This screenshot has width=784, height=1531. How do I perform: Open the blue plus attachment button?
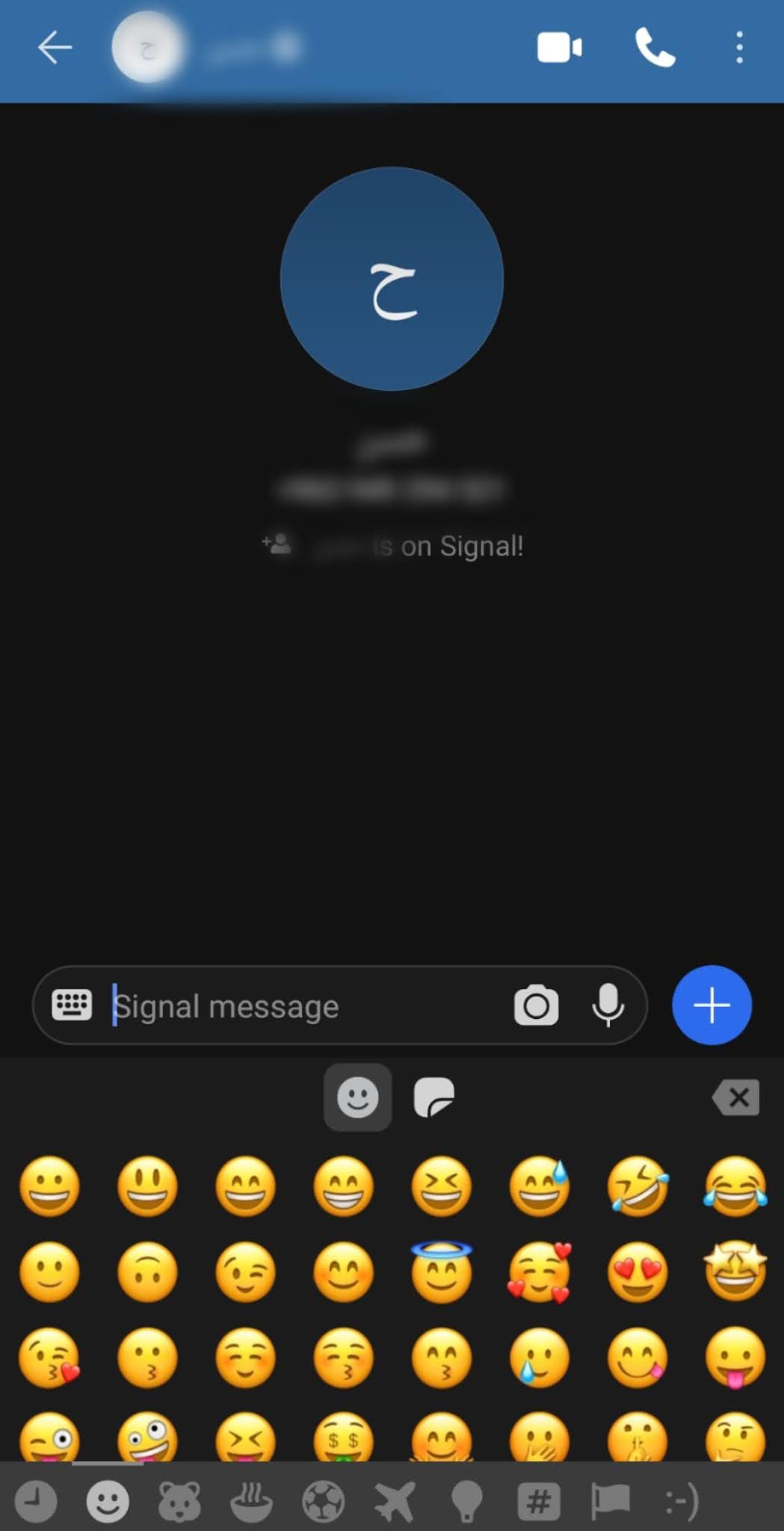(712, 1005)
